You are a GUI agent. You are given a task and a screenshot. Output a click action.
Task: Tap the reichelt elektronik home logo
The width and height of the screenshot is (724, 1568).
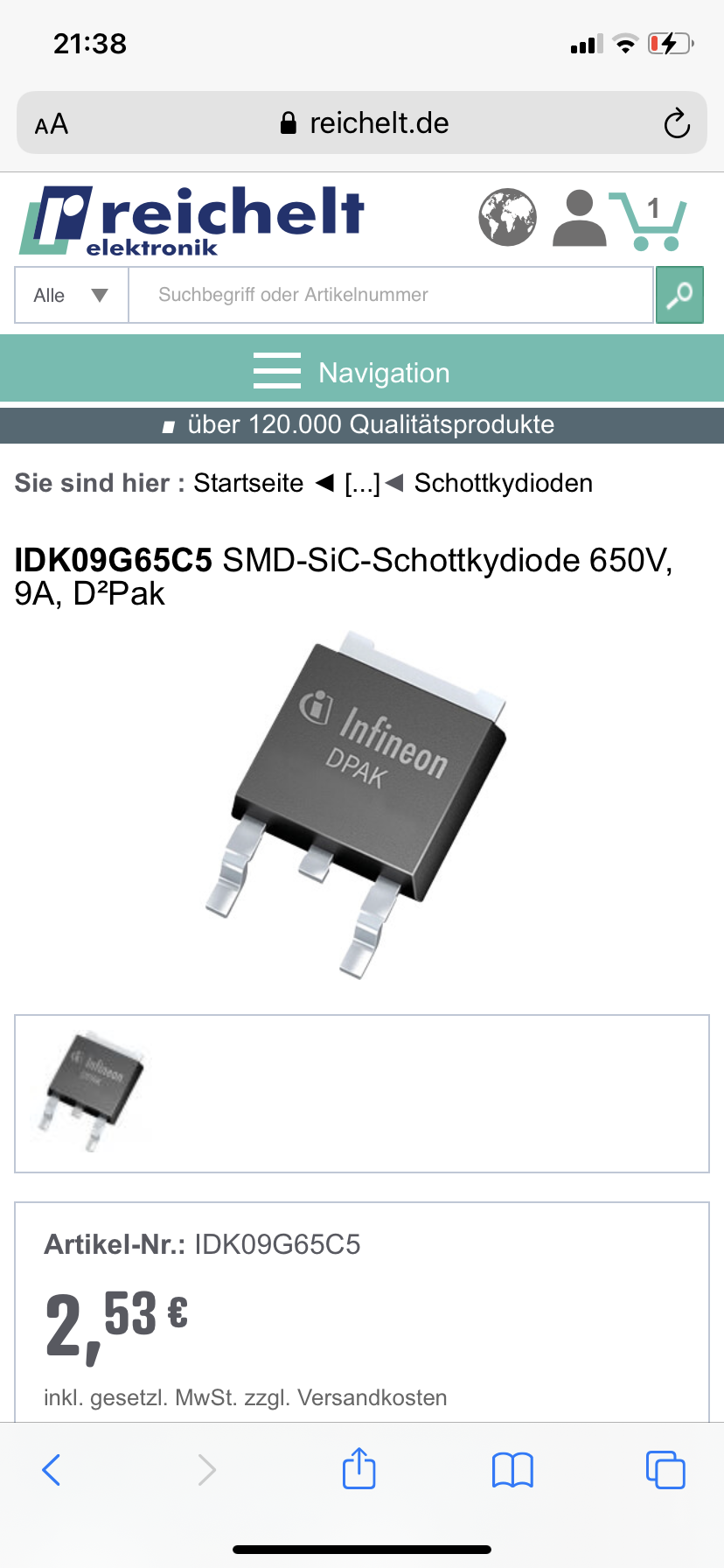click(192, 220)
